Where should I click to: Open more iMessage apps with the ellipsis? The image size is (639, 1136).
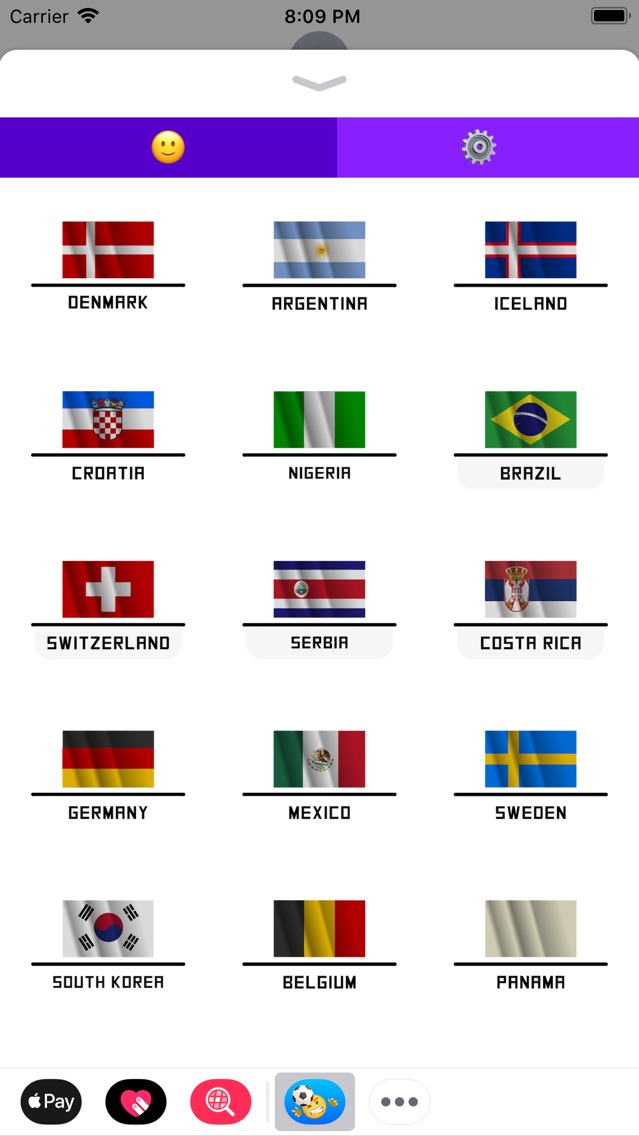pos(399,1102)
